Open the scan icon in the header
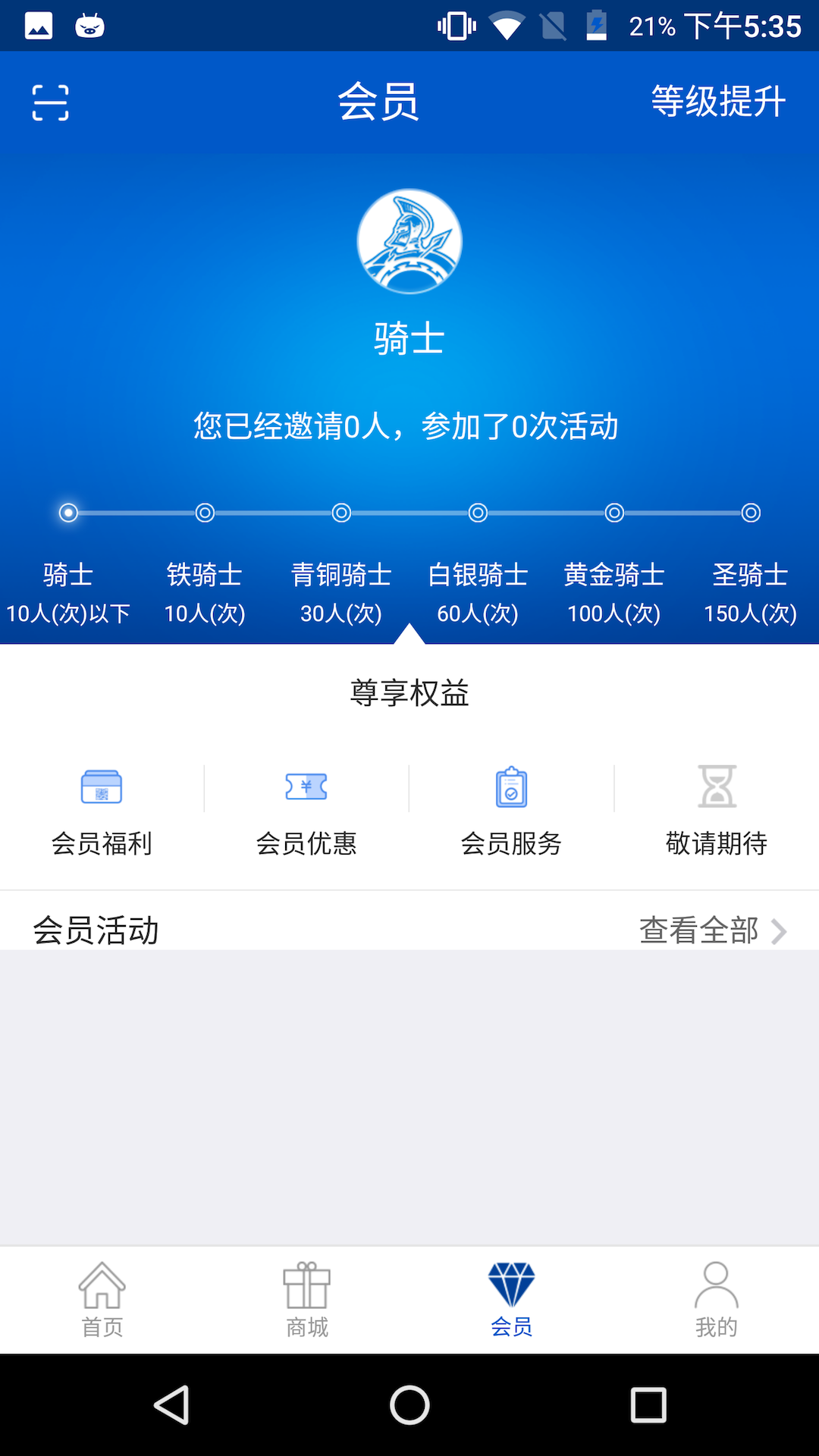Viewport: 819px width, 1456px height. point(50,102)
